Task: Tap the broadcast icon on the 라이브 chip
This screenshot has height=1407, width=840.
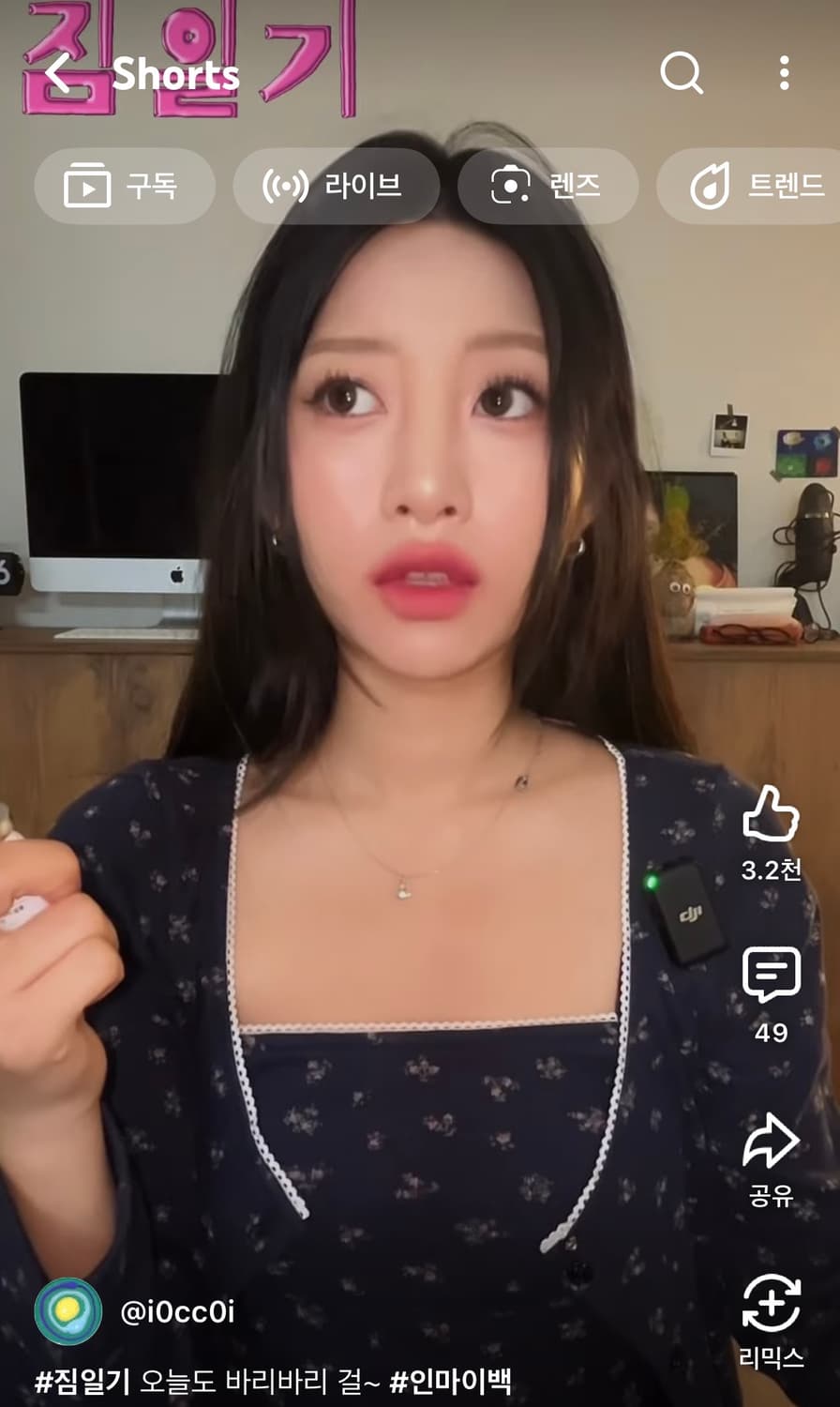Action: 287,186
